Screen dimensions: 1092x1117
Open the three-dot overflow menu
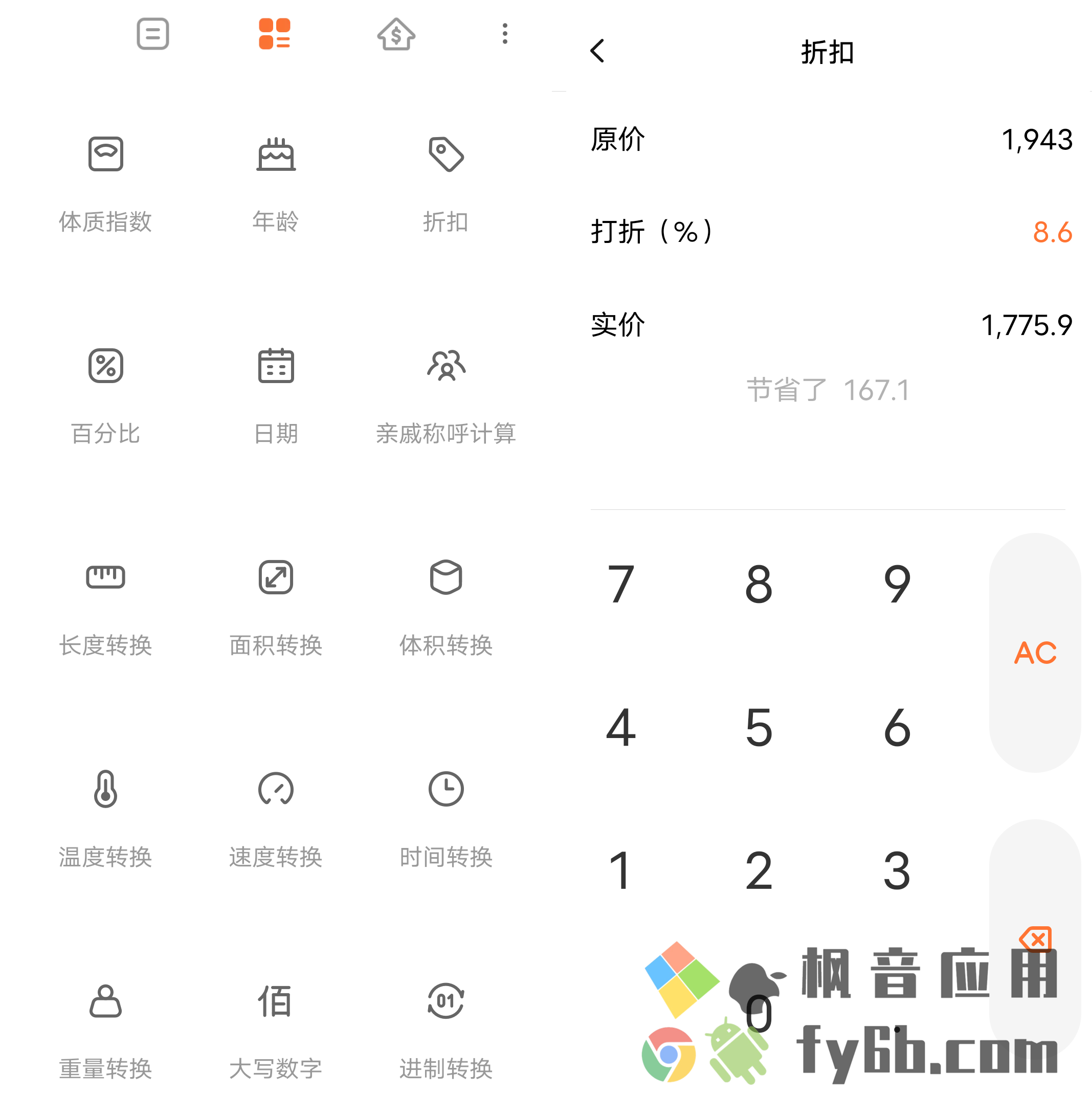(505, 34)
